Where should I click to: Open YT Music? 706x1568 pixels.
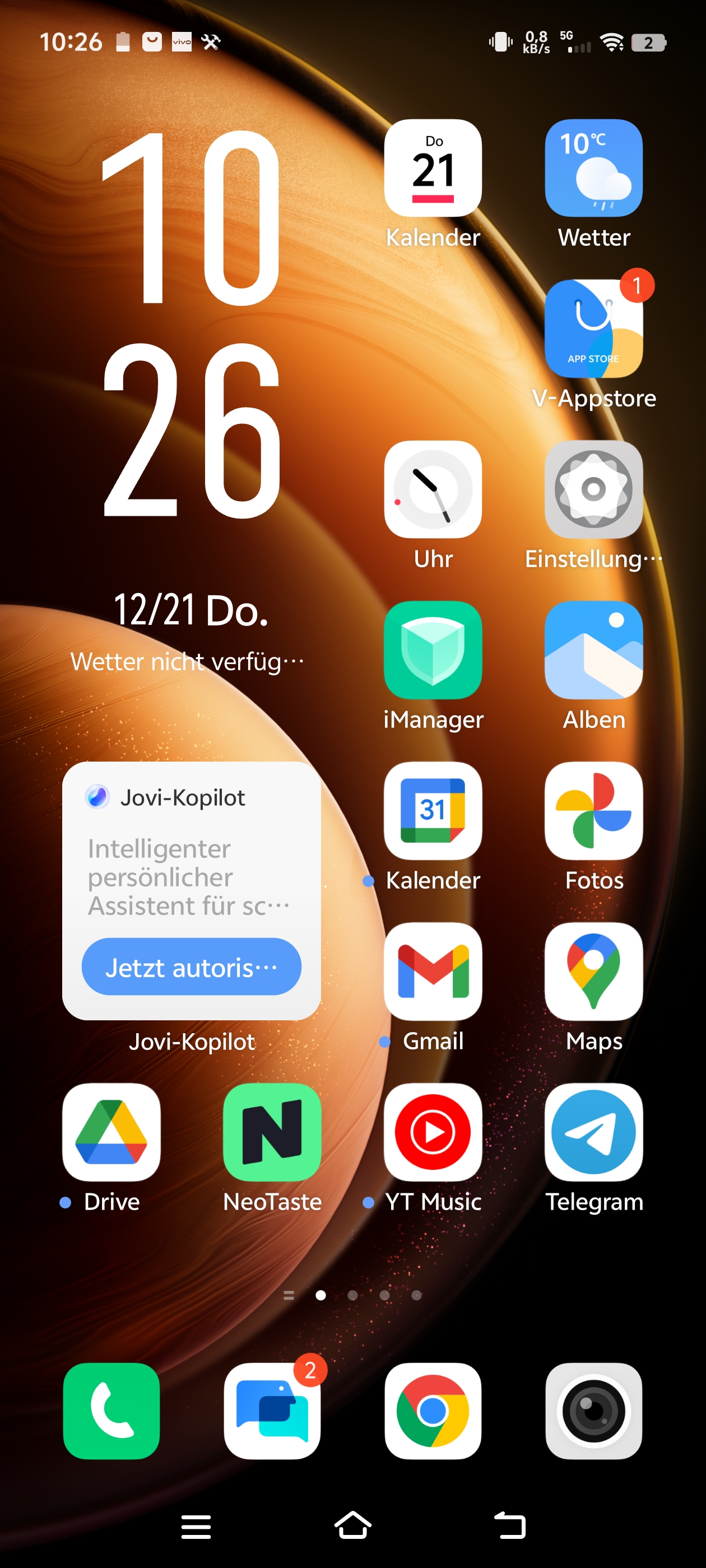pyautogui.click(x=433, y=1132)
